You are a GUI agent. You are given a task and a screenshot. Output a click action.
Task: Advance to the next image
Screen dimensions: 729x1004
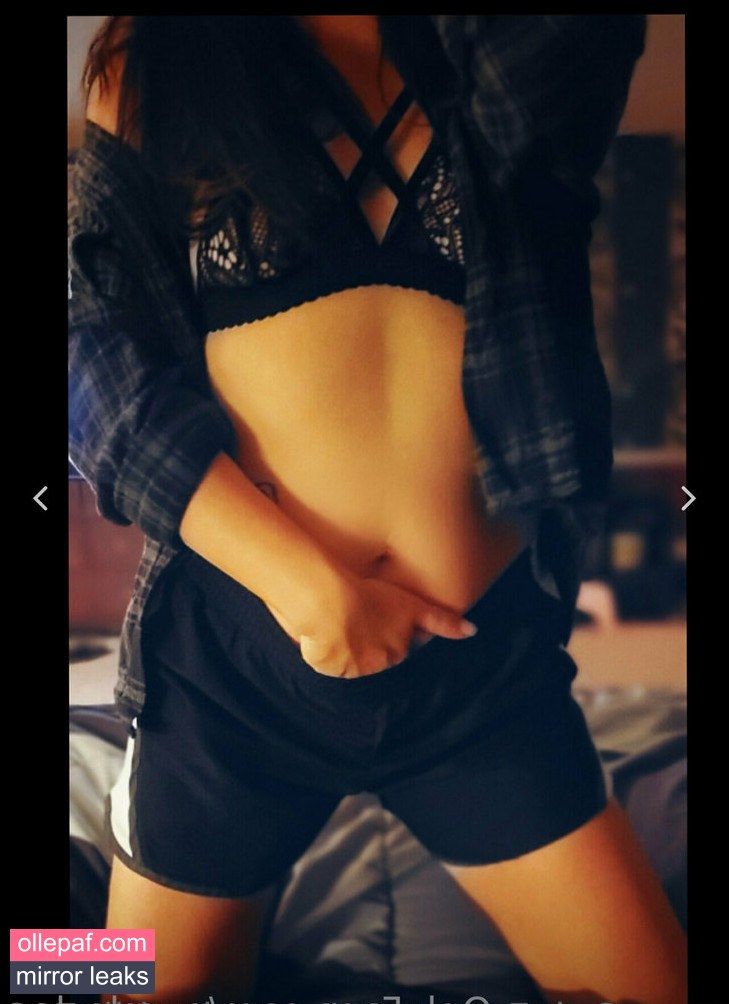tap(688, 498)
